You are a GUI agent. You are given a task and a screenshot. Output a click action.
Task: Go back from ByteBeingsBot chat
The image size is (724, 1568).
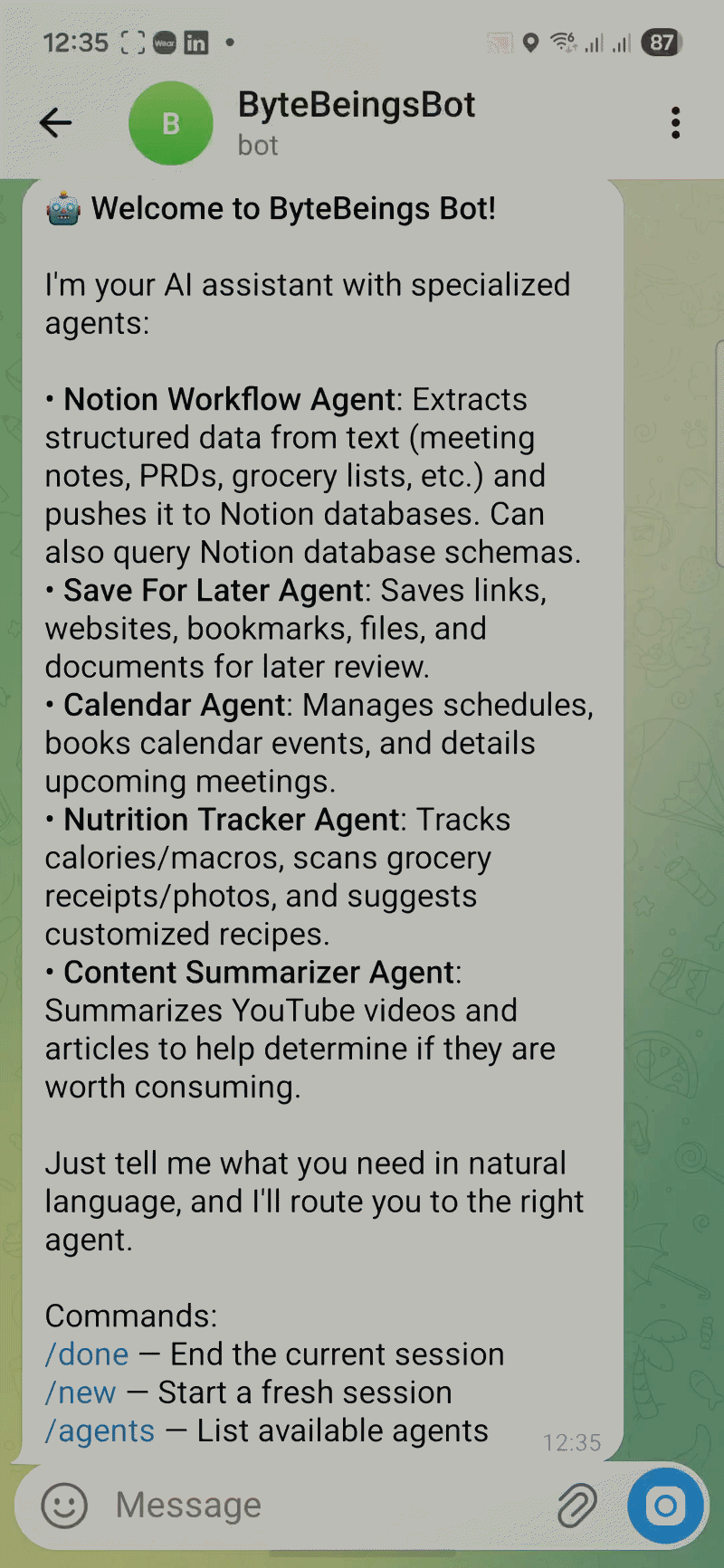[55, 123]
